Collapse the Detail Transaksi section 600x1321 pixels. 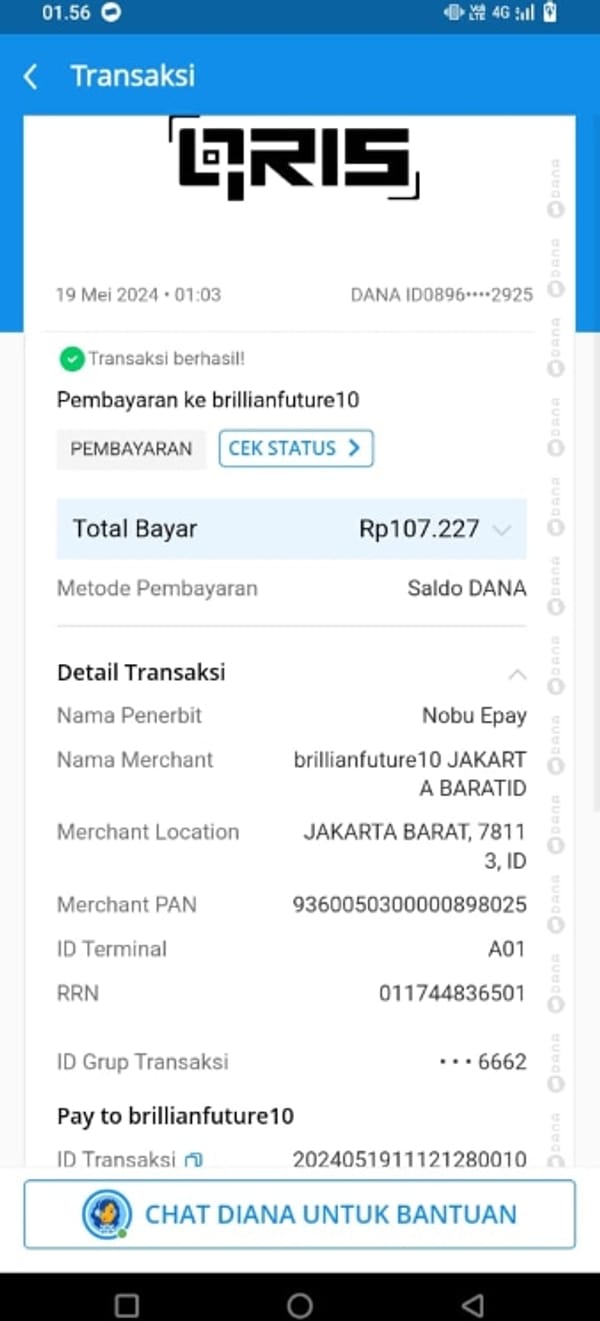pos(517,675)
